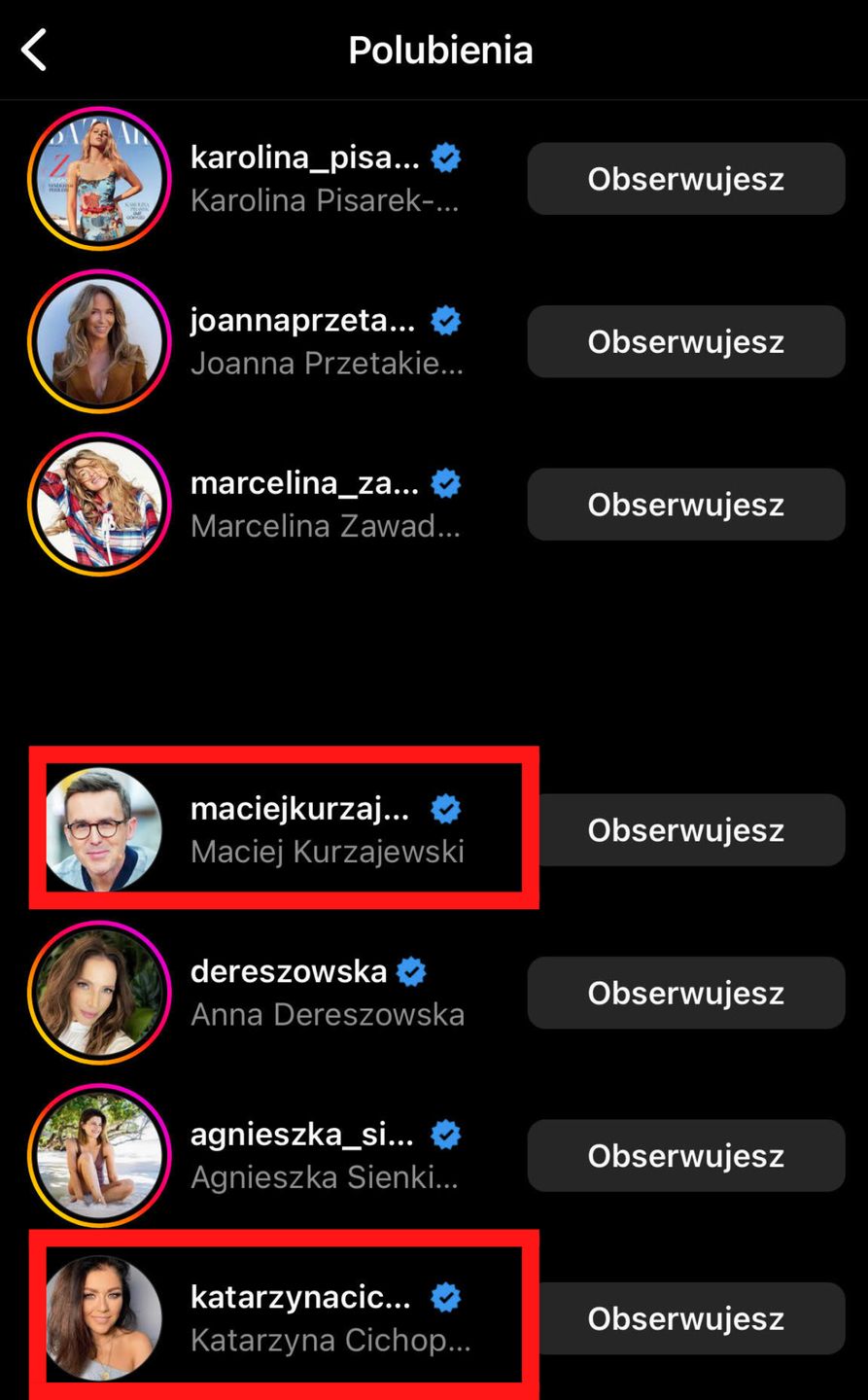Open Maciej Kurzajewski's profile
This screenshot has width=868, height=1400.
[x=304, y=829]
